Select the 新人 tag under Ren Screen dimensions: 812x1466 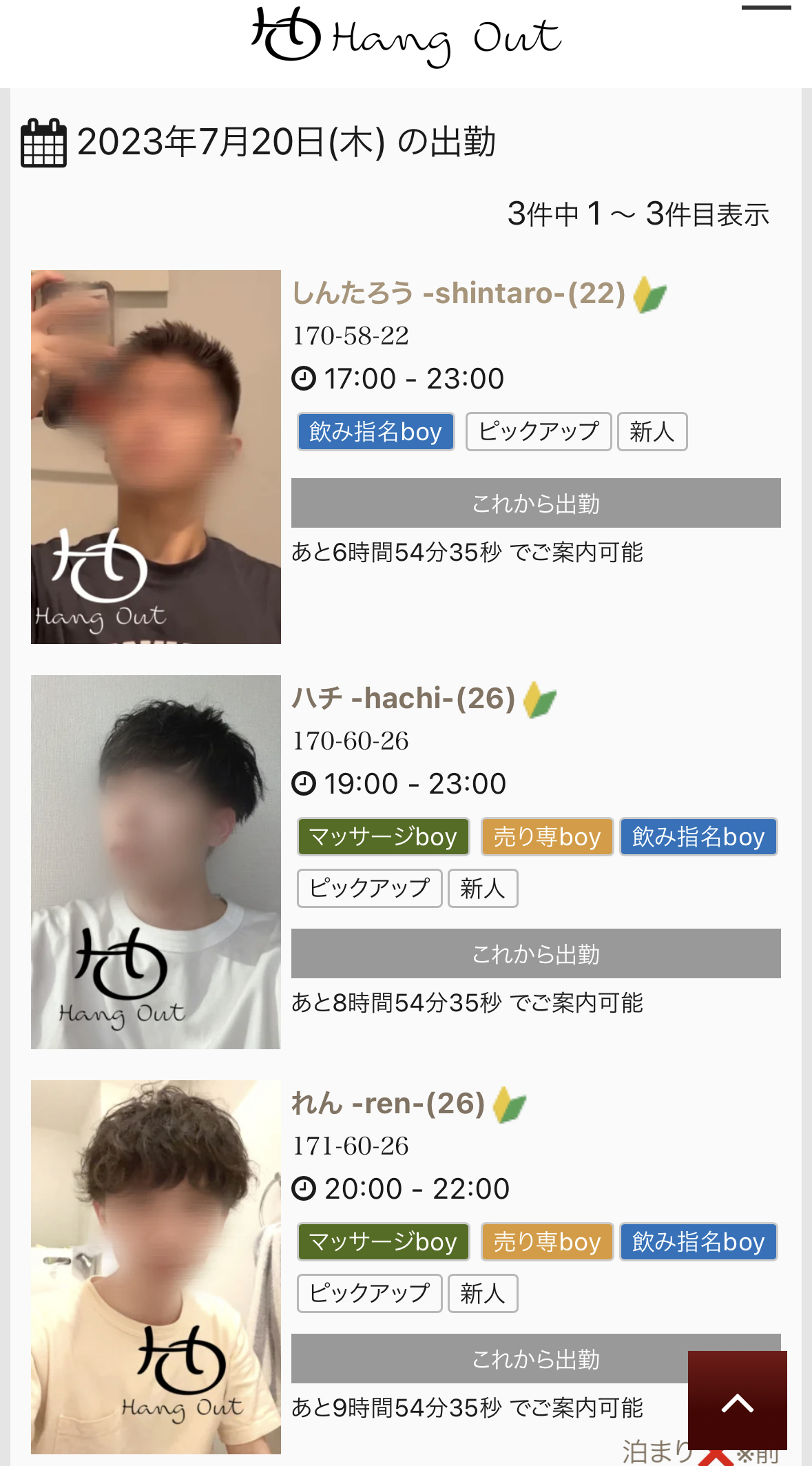483,1293
